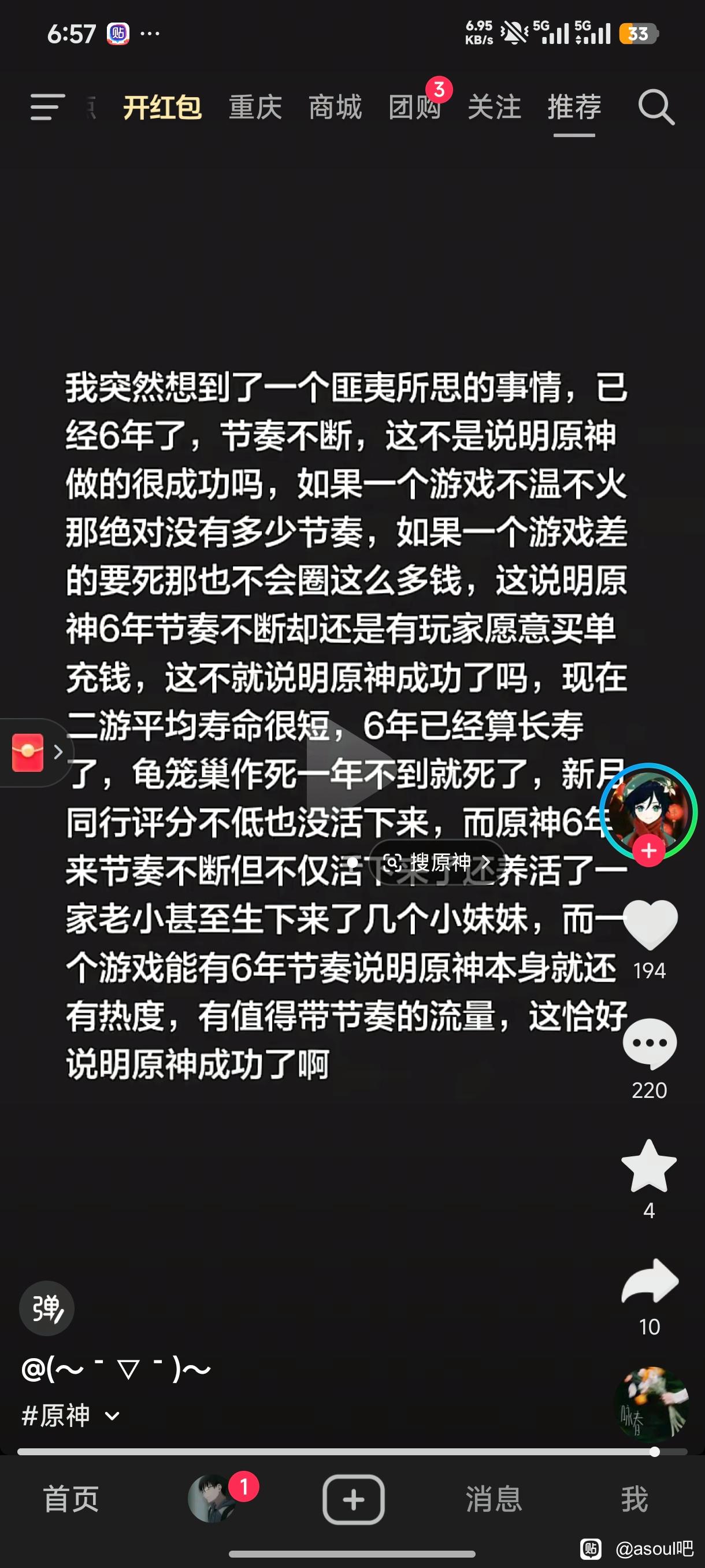The width and height of the screenshot is (705, 1568).
Task: Switch to the 关注 tab
Action: [x=494, y=108]
